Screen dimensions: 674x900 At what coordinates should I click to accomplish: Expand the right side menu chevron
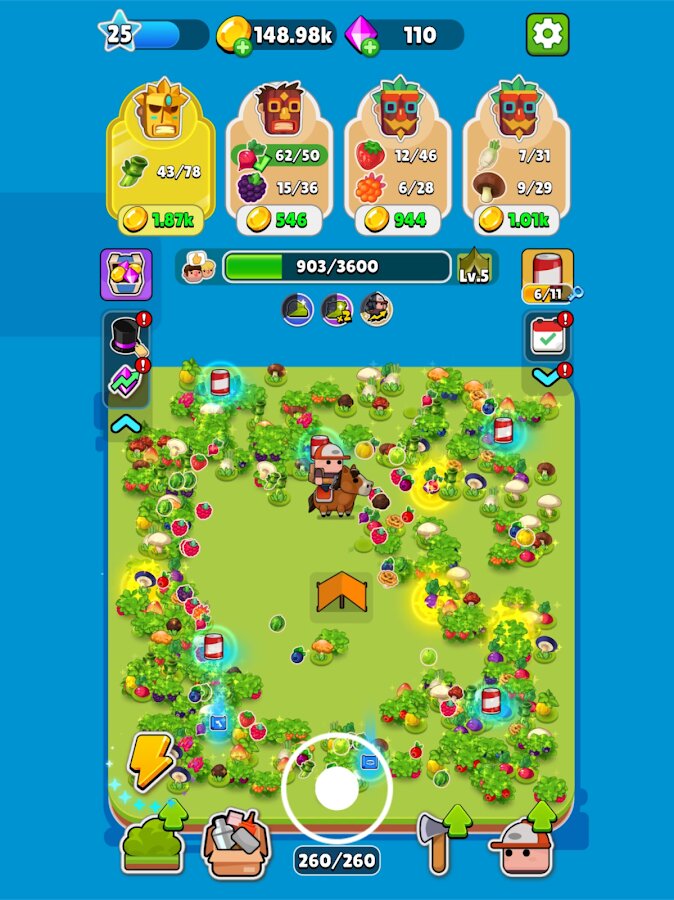pyautogui.click(x=546, y=376)
